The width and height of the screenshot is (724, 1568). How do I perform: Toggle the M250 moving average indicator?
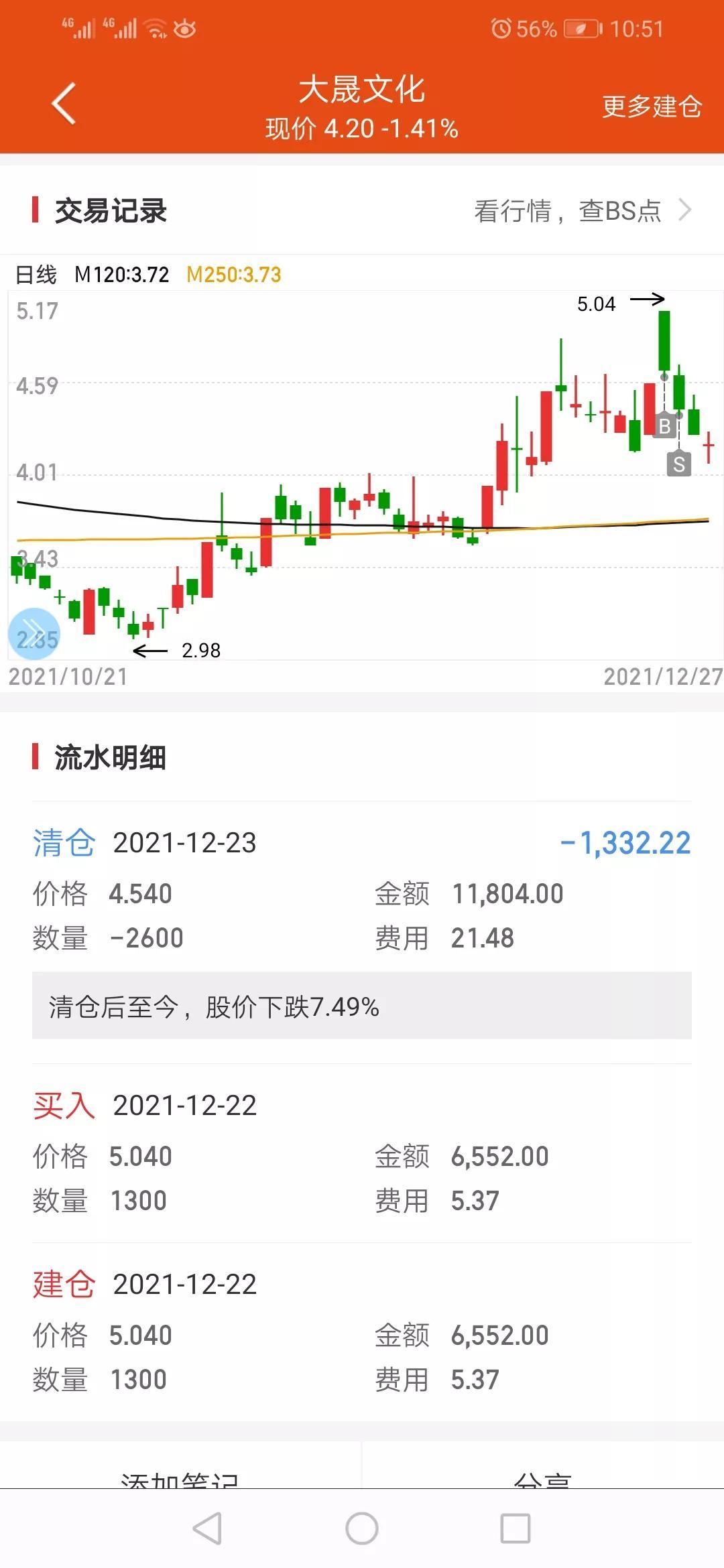pyautogui.click(x=235, y=274)
